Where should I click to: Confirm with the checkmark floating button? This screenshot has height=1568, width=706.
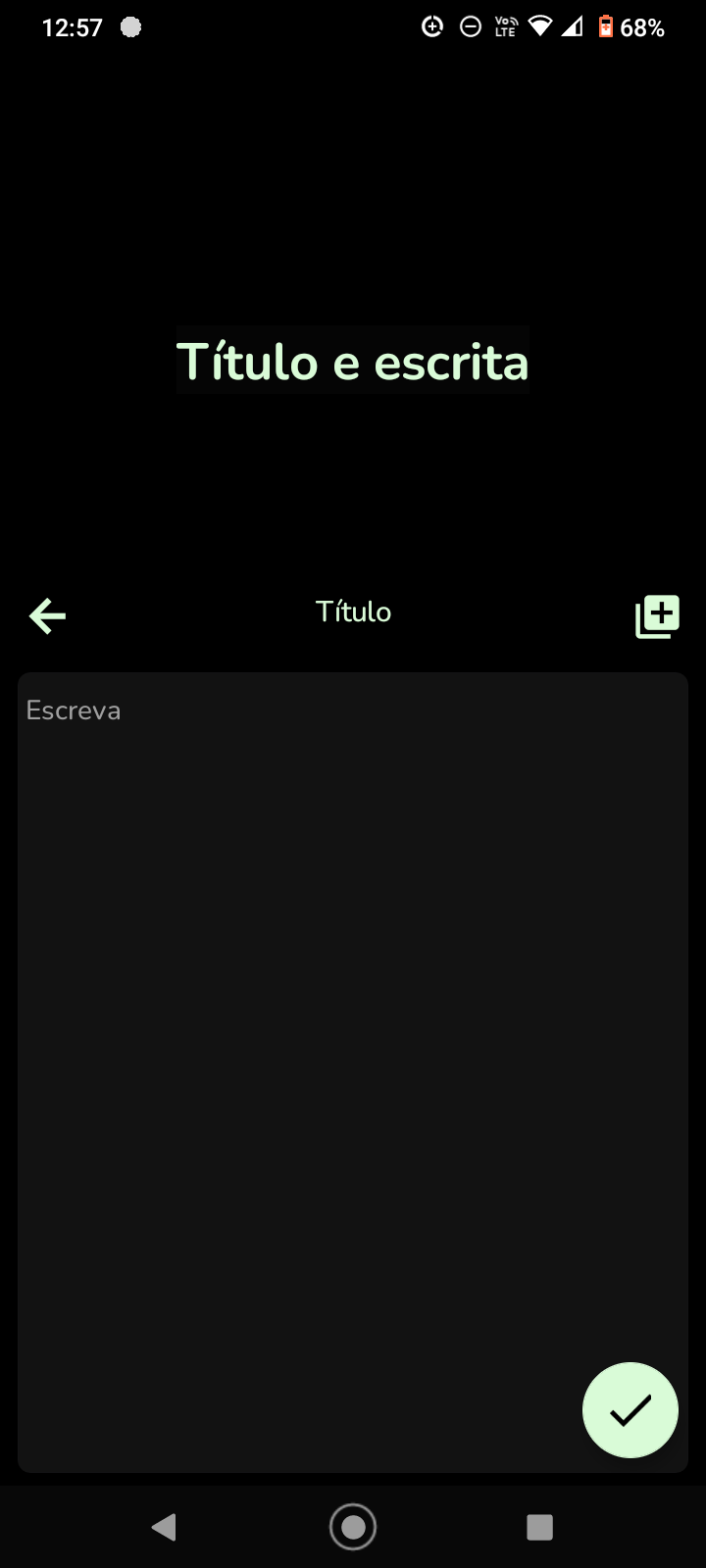(630, 1410)
